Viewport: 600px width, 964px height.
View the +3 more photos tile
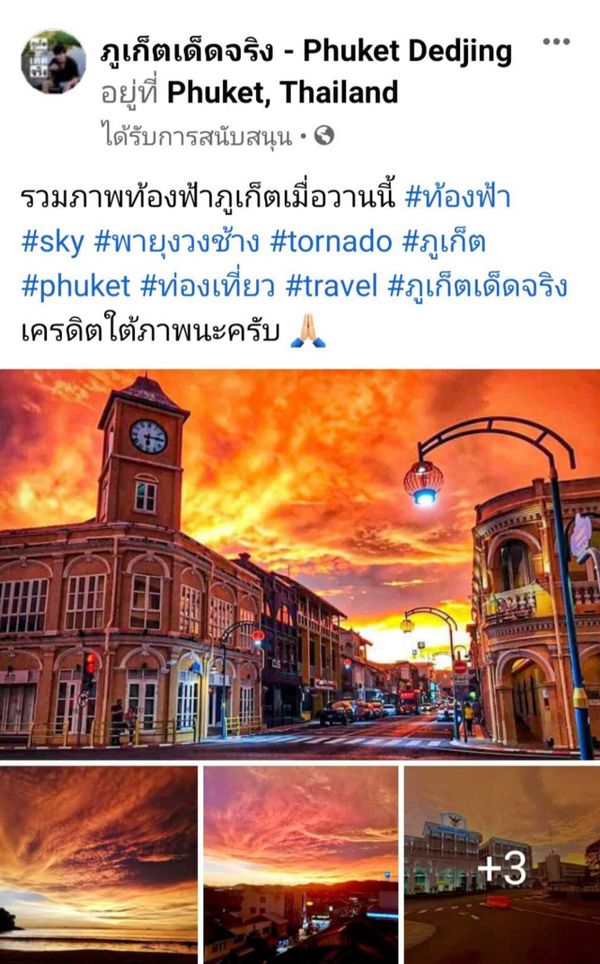[502, 864]
